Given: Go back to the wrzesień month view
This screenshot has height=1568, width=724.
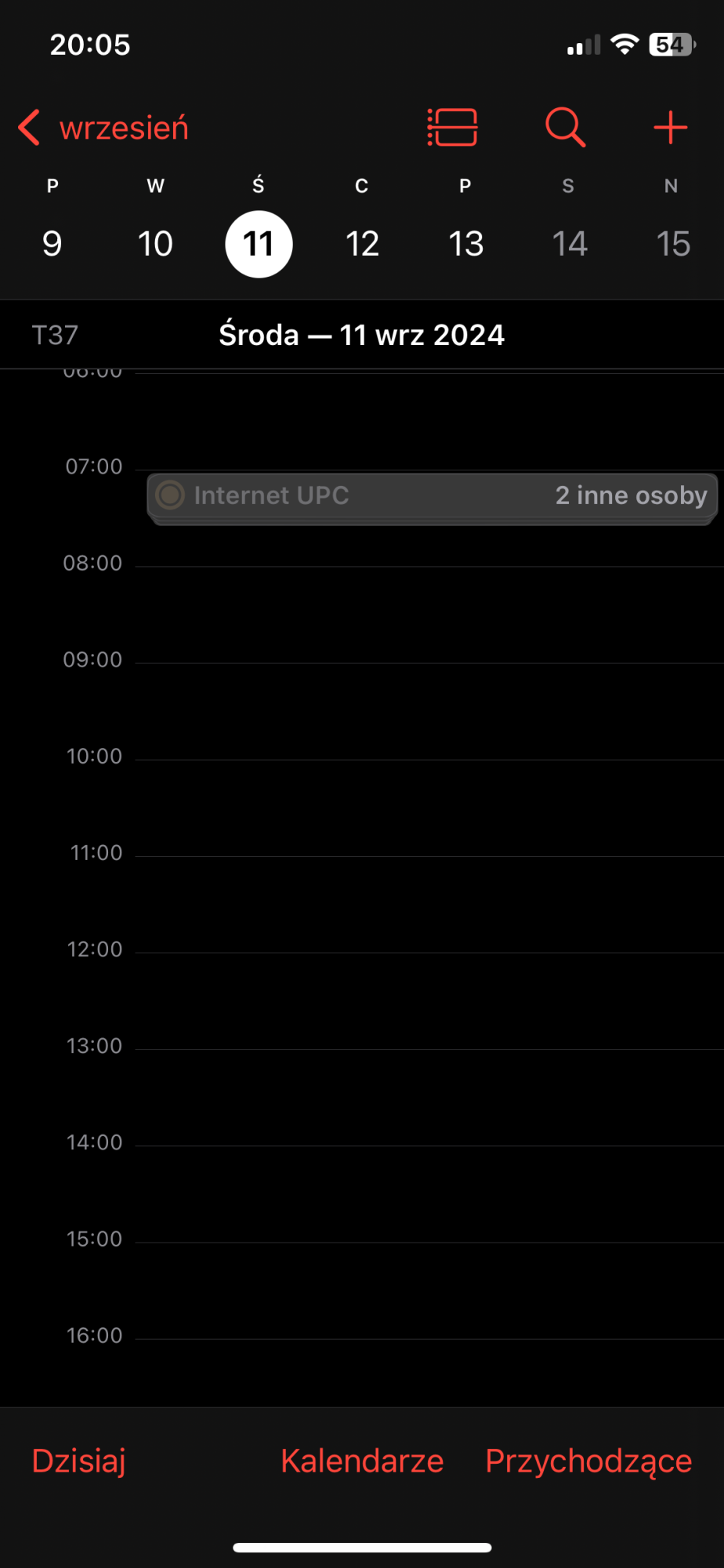Looking at the screenshot, I should pyautogui.click(x=103, y=128).
